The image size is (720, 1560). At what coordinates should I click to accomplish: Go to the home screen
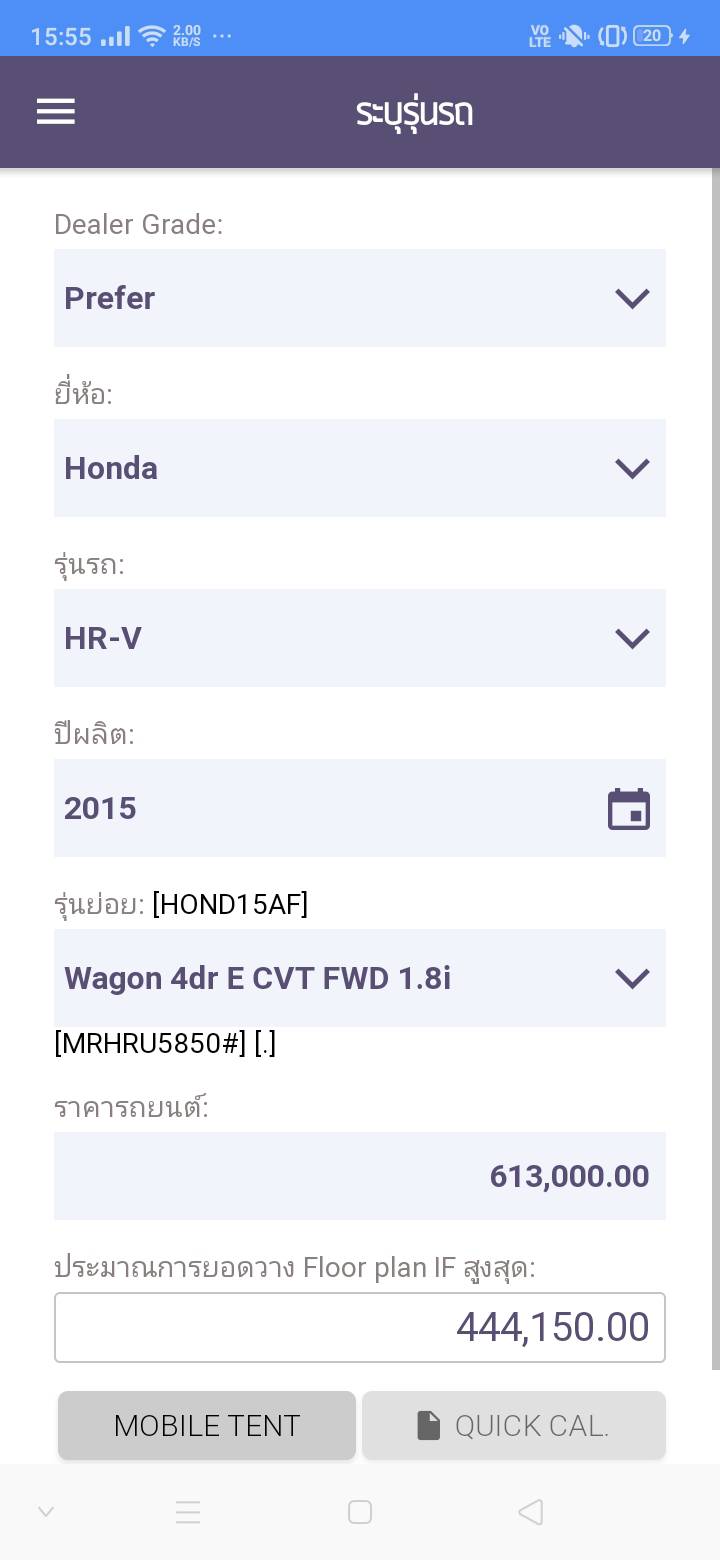pos(360,1512)
